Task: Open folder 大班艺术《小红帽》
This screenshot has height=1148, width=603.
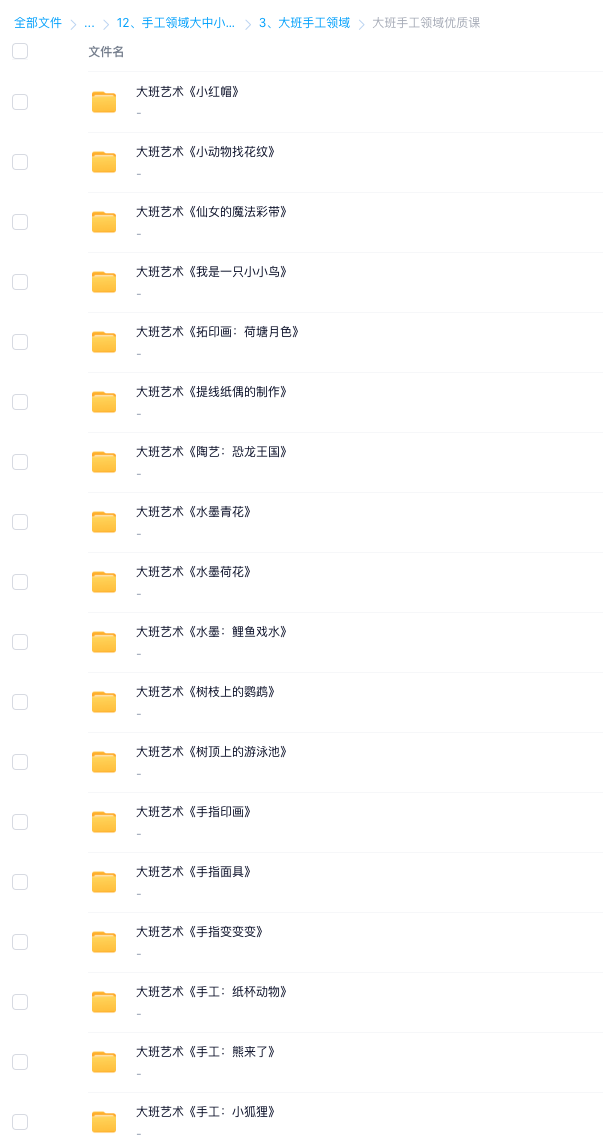Action: pos(188,92)
